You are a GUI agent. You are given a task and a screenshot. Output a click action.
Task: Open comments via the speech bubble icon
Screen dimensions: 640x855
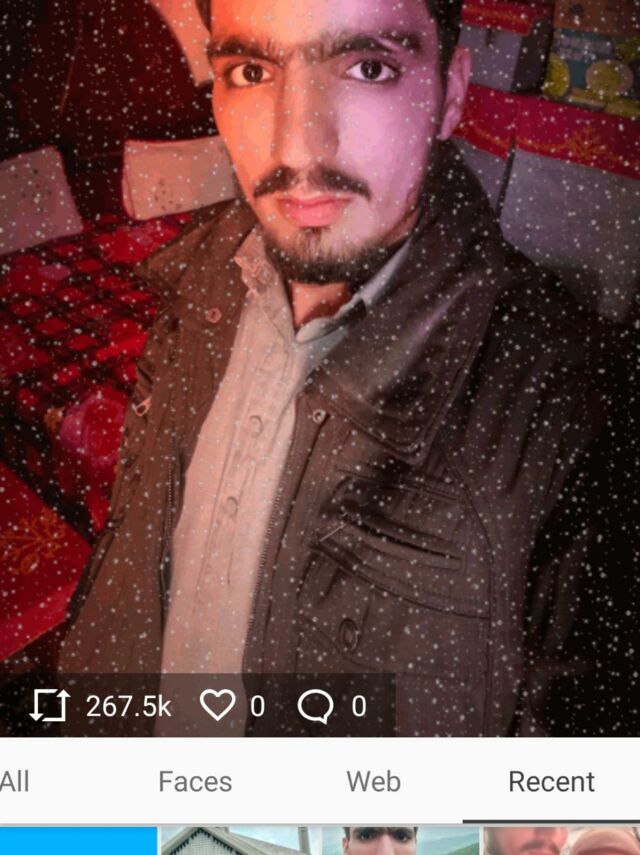pyautogui.click(x=316, y=707)
